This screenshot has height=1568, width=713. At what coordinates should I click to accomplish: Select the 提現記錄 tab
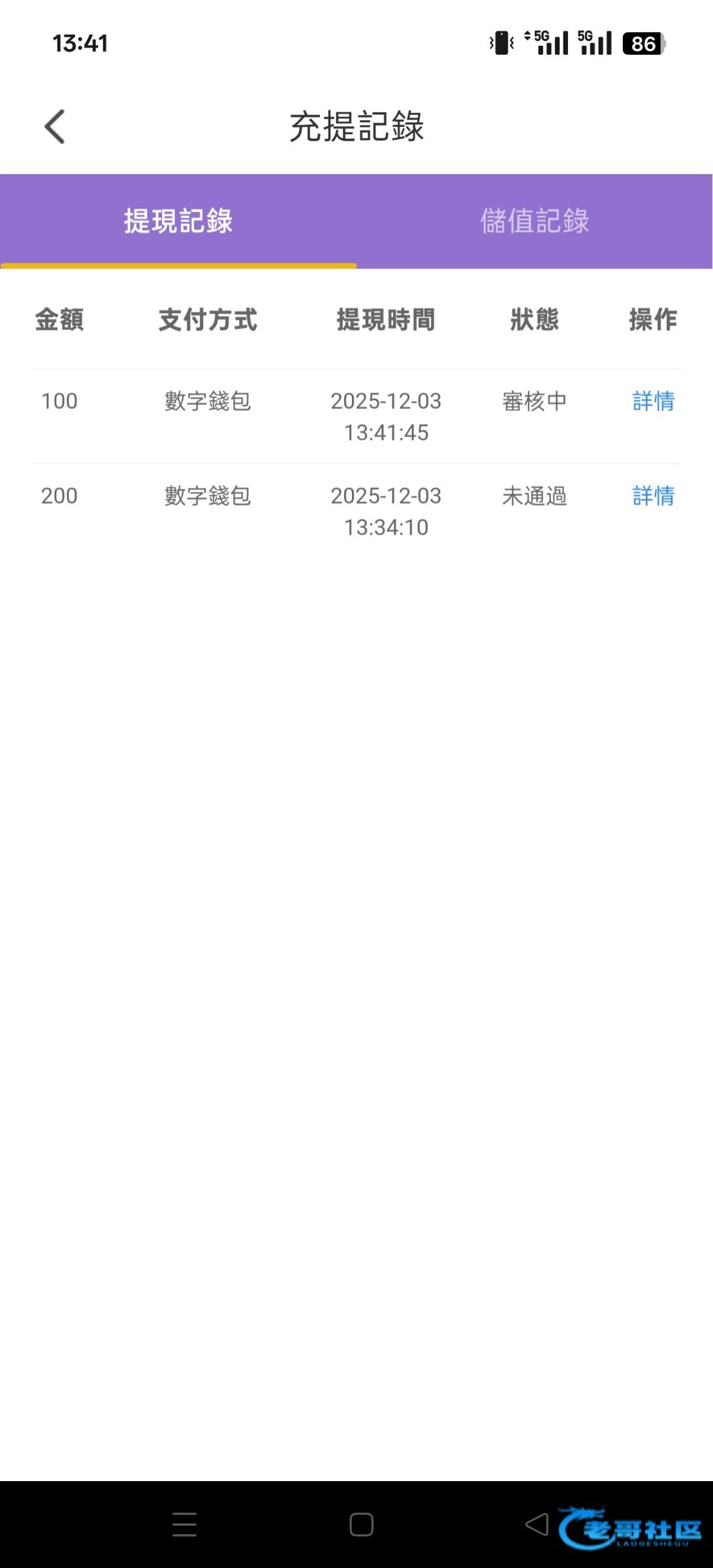178,221
